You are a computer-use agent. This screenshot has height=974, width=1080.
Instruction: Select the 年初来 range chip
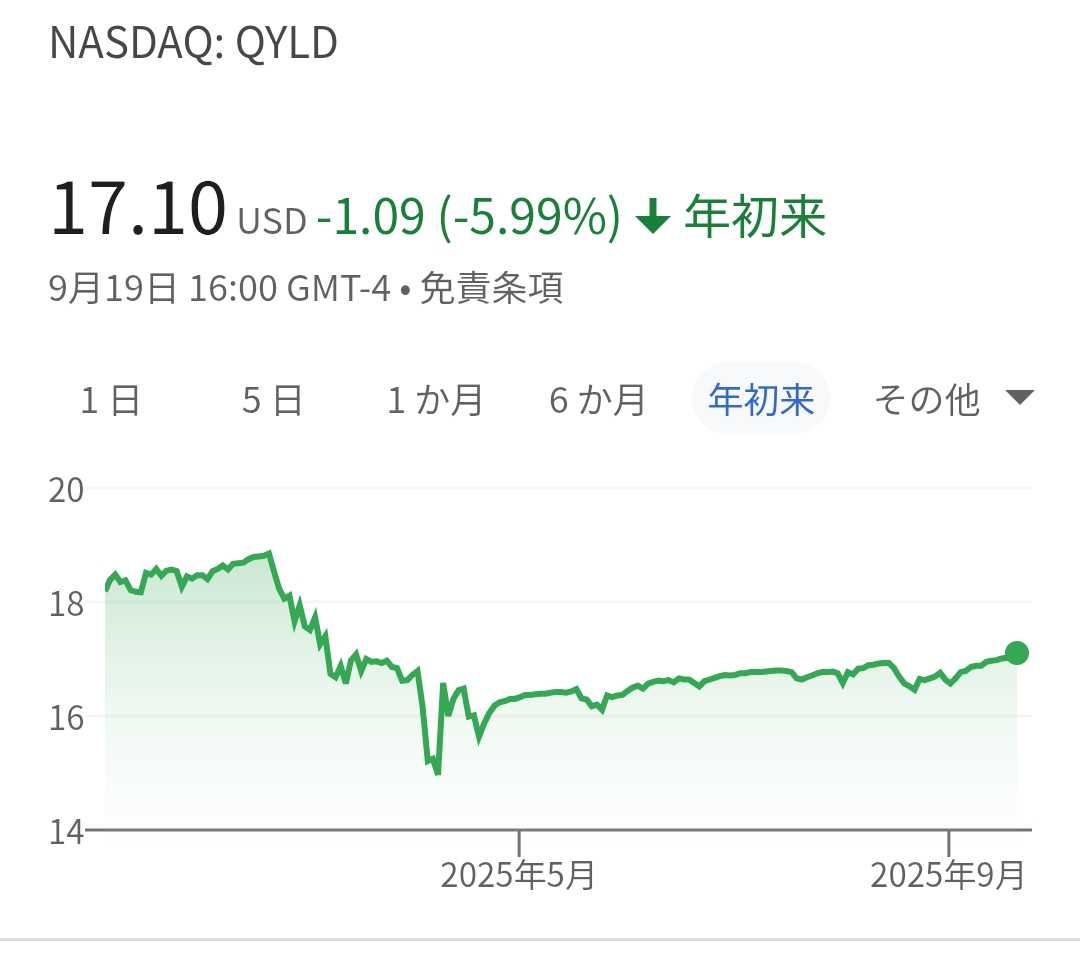[761, 399]
